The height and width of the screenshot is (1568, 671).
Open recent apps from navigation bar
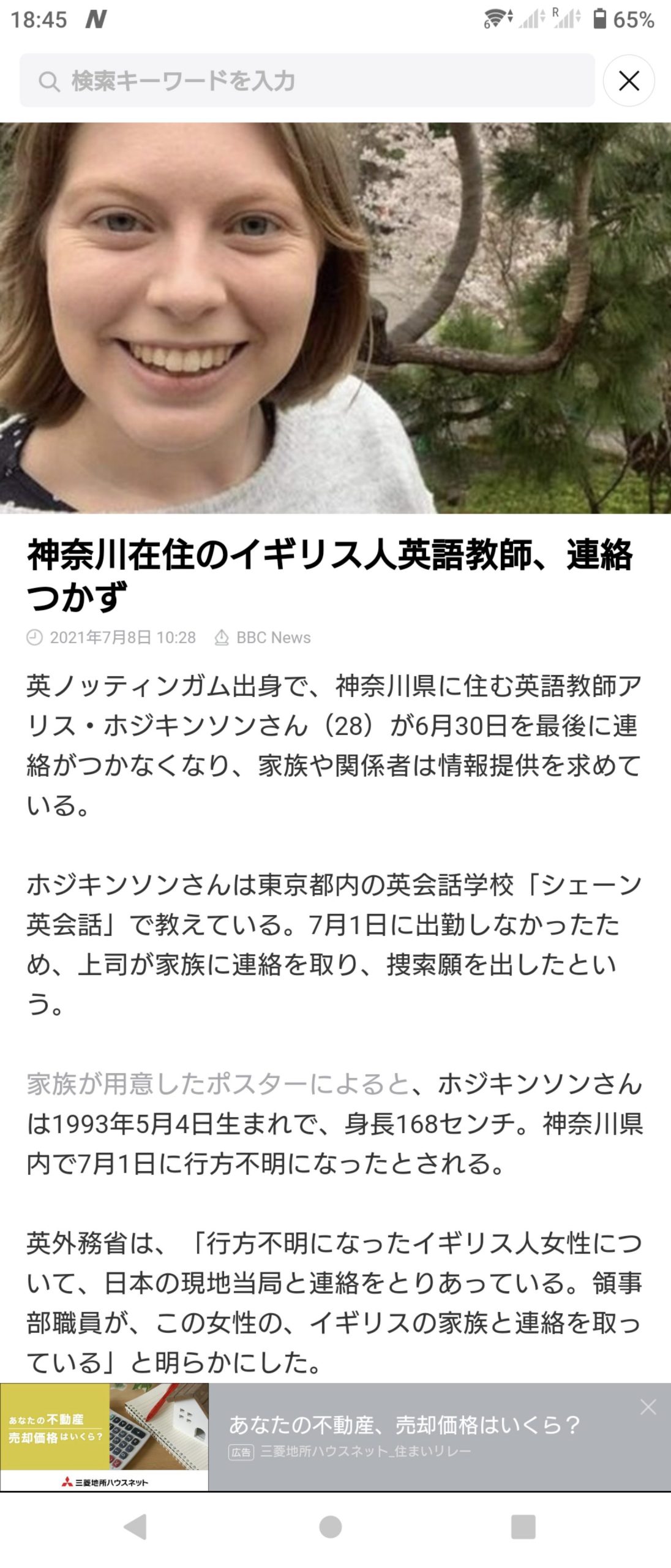click(523, 1527)
